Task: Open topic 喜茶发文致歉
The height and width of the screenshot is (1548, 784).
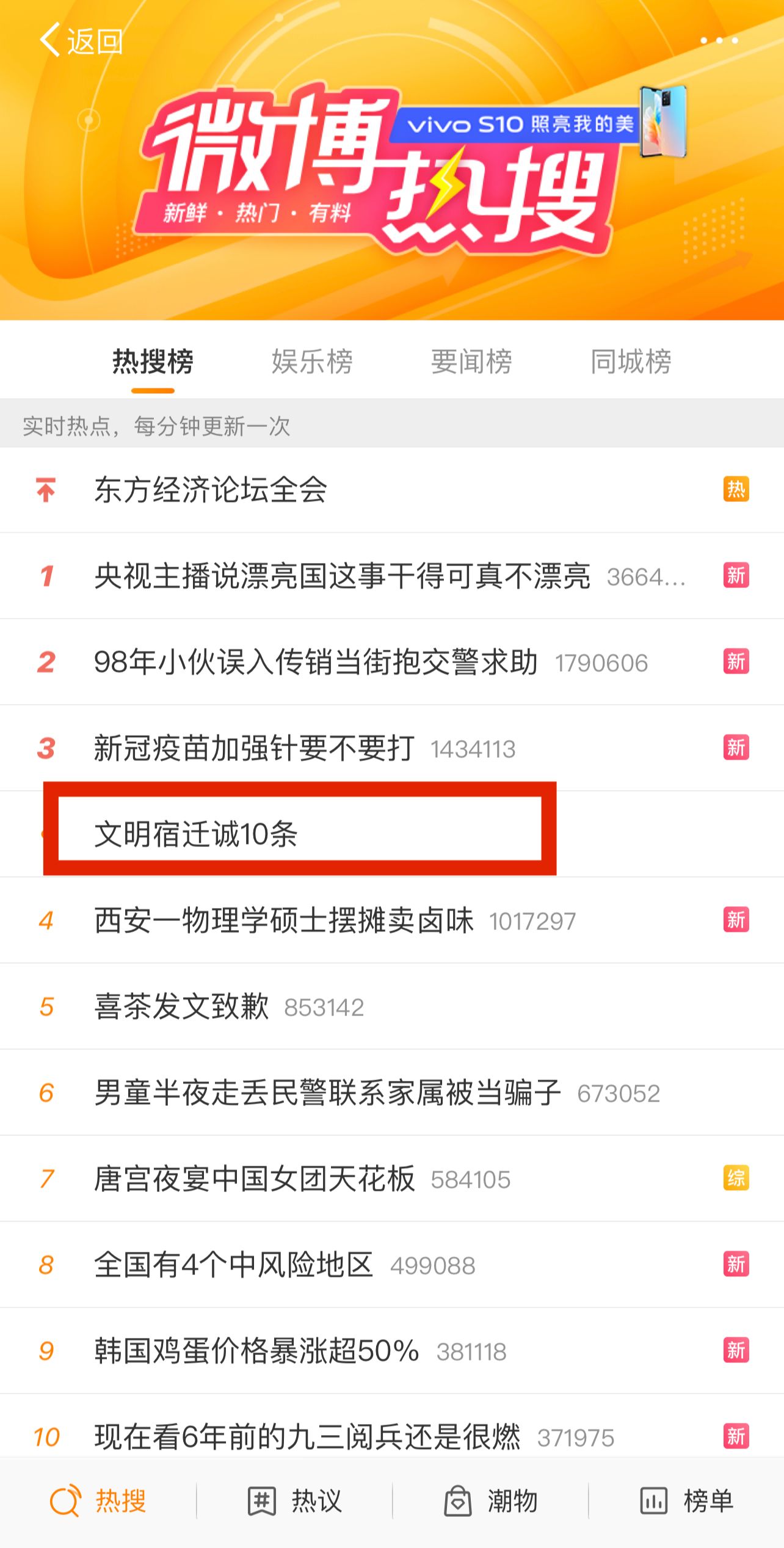Action: click(392, 1006)
